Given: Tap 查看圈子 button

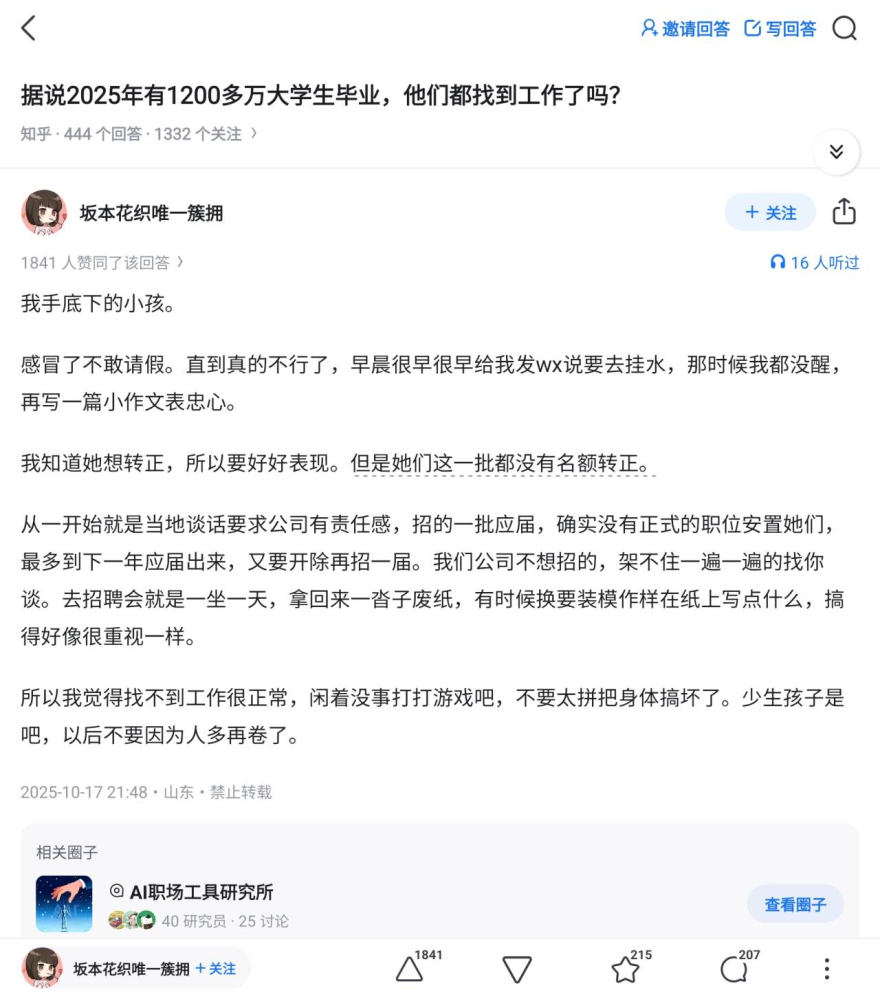Looking at the screenshot, I should pos(795,904).
